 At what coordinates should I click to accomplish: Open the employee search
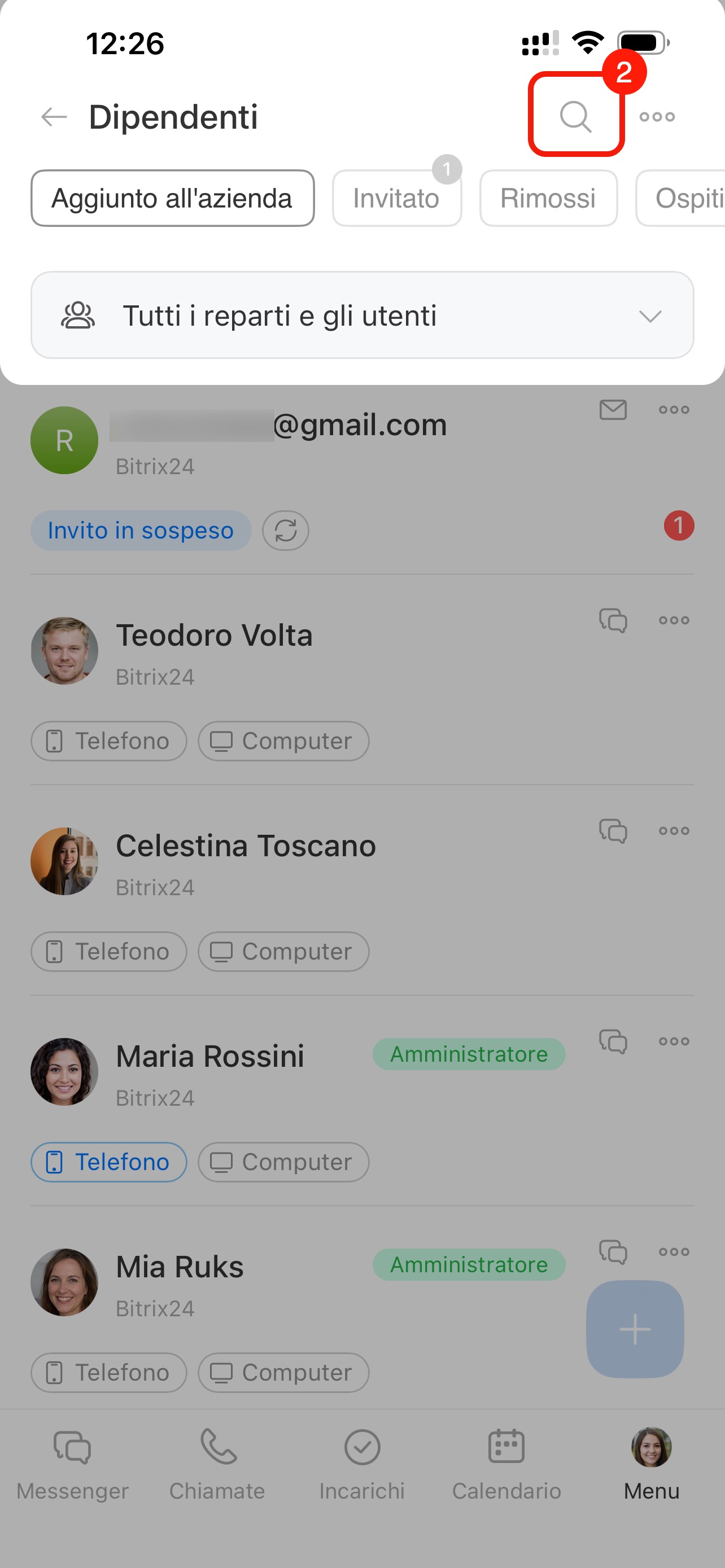click(575, 116)
